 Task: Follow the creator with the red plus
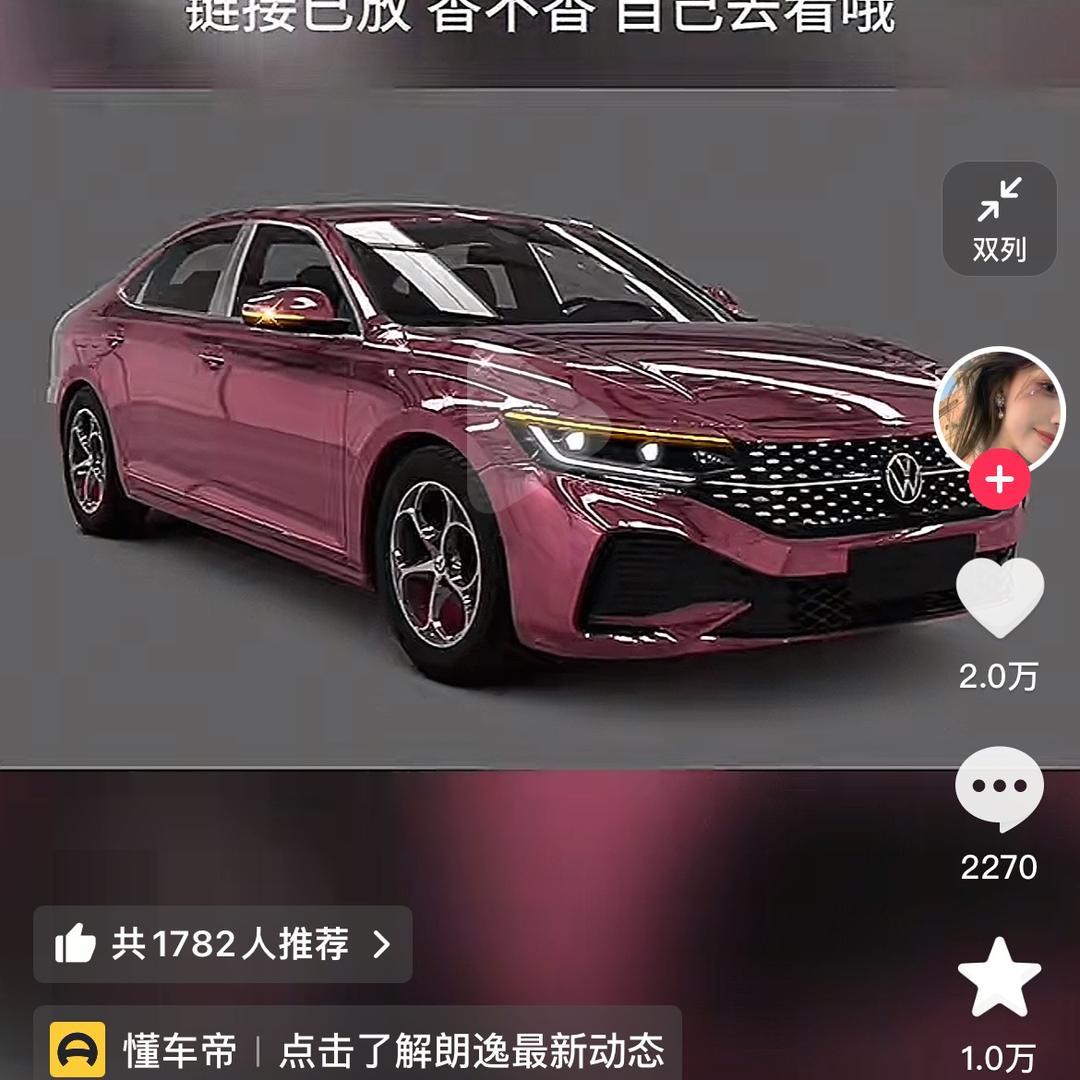999,480
